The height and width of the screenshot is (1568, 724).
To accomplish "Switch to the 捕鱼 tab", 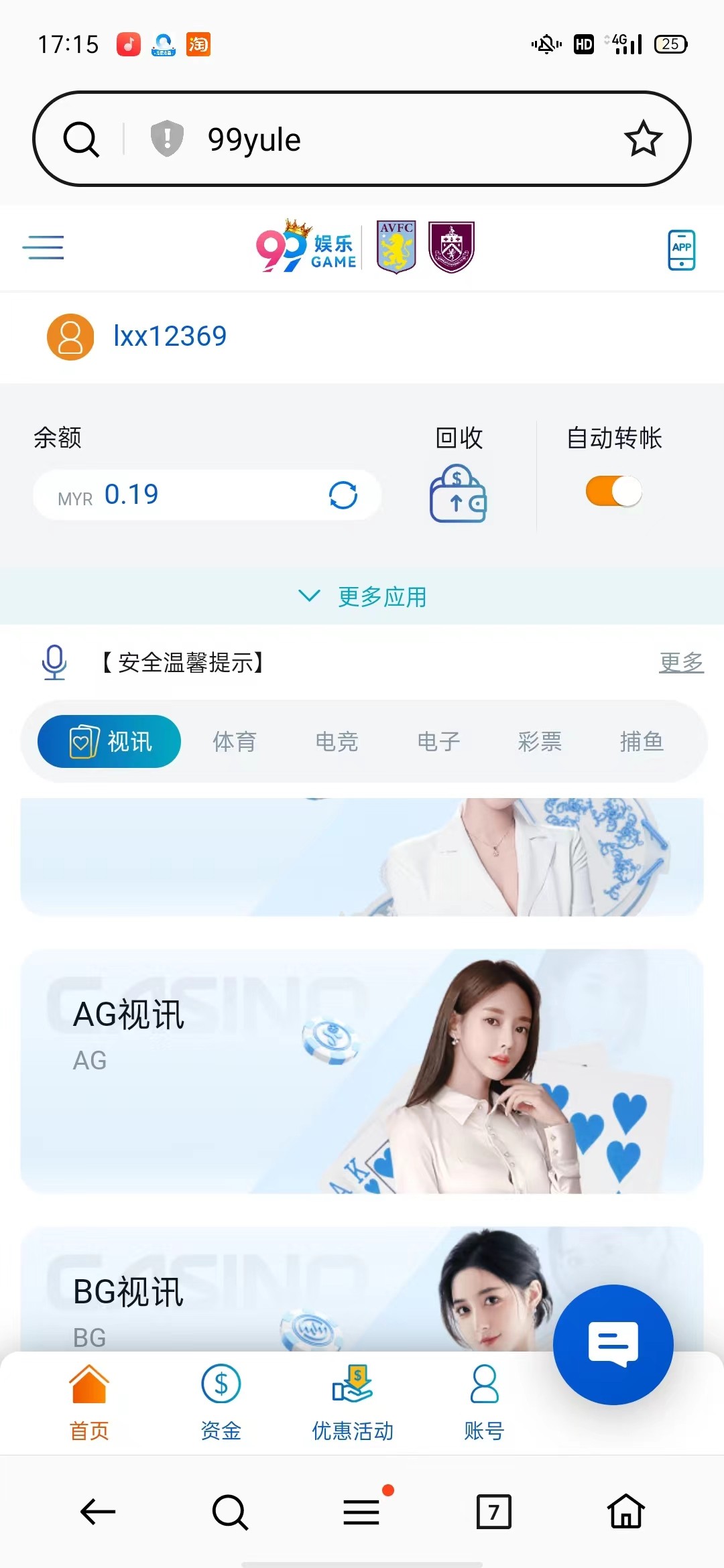I will coord(642,742).
